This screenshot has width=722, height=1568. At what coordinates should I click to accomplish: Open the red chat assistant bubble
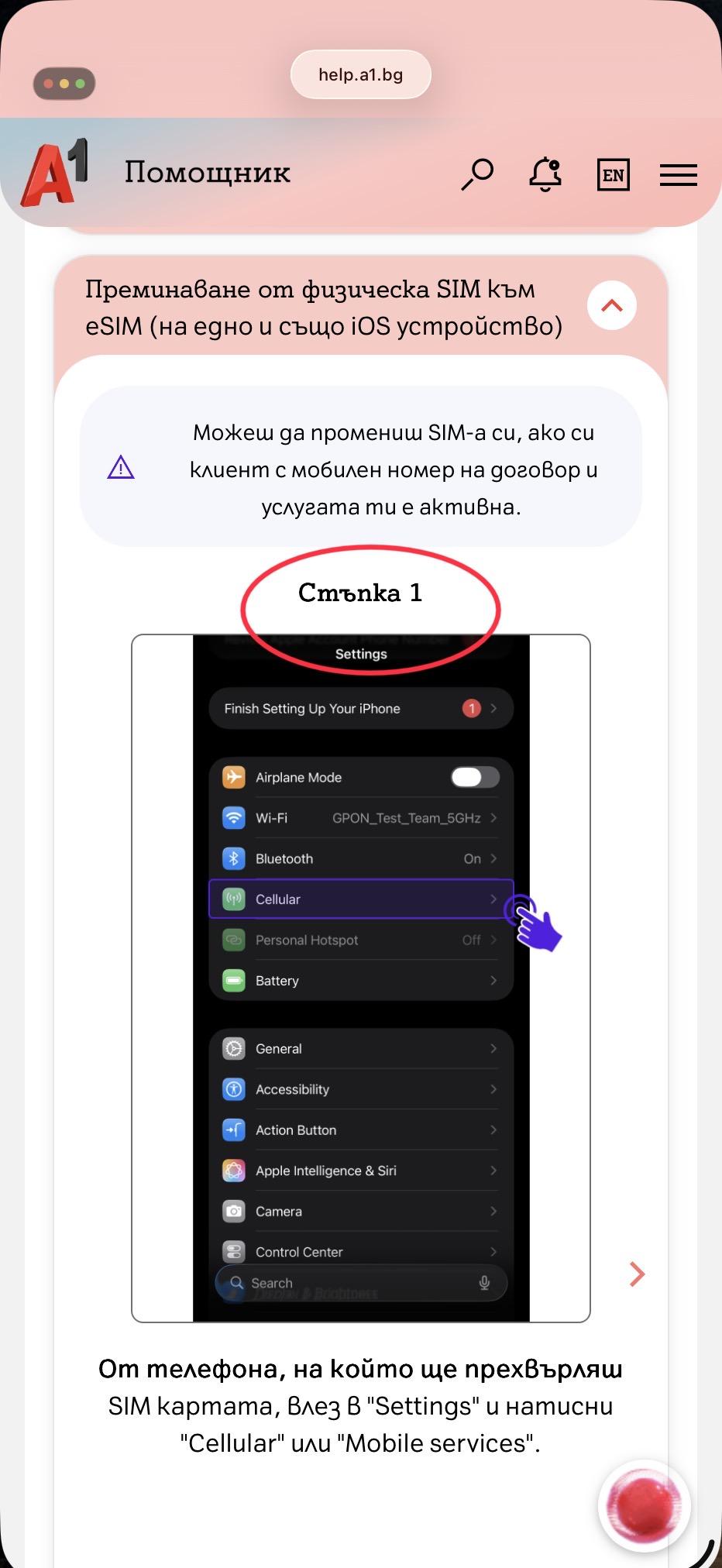click(x=645, y=1506)
